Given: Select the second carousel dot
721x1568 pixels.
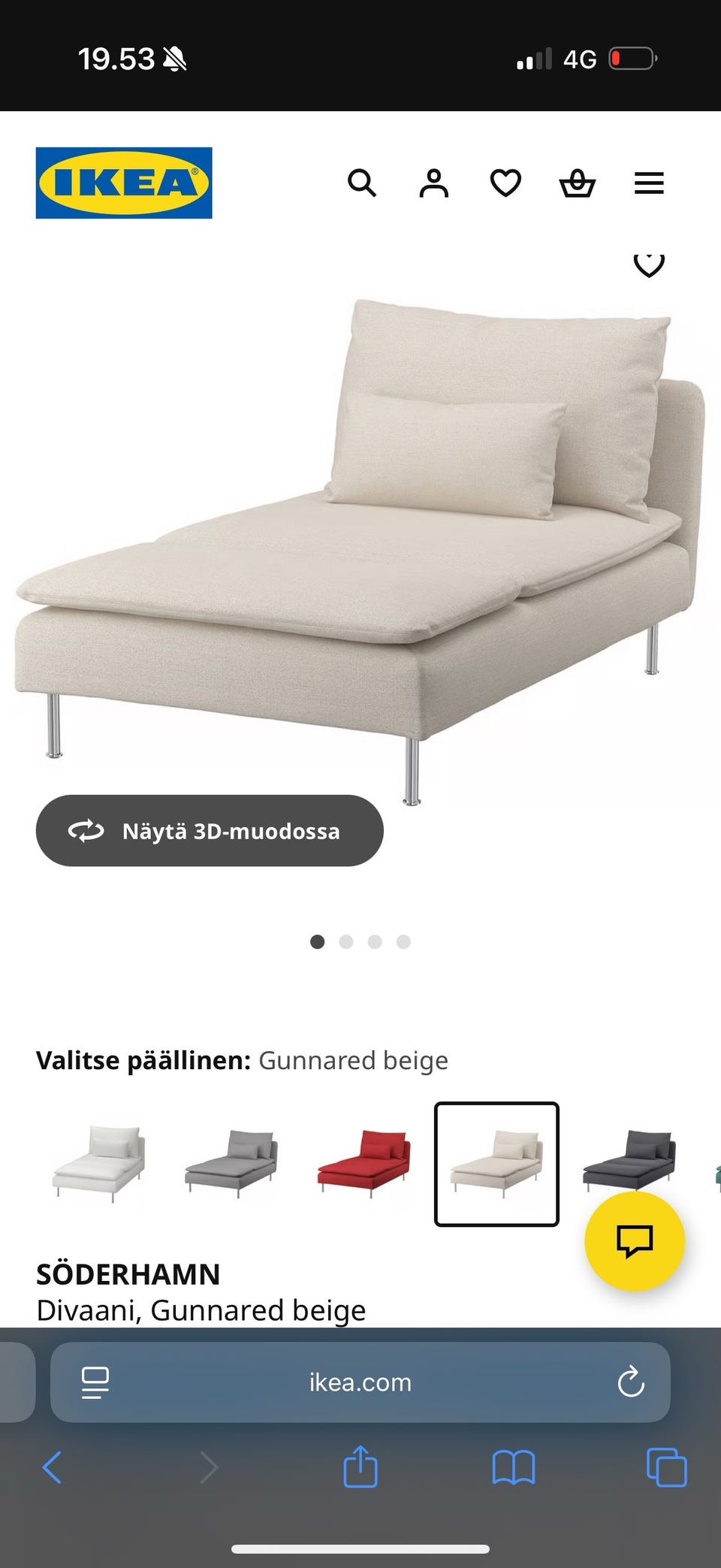Looking at the screenshot, I should pos(346,941).
